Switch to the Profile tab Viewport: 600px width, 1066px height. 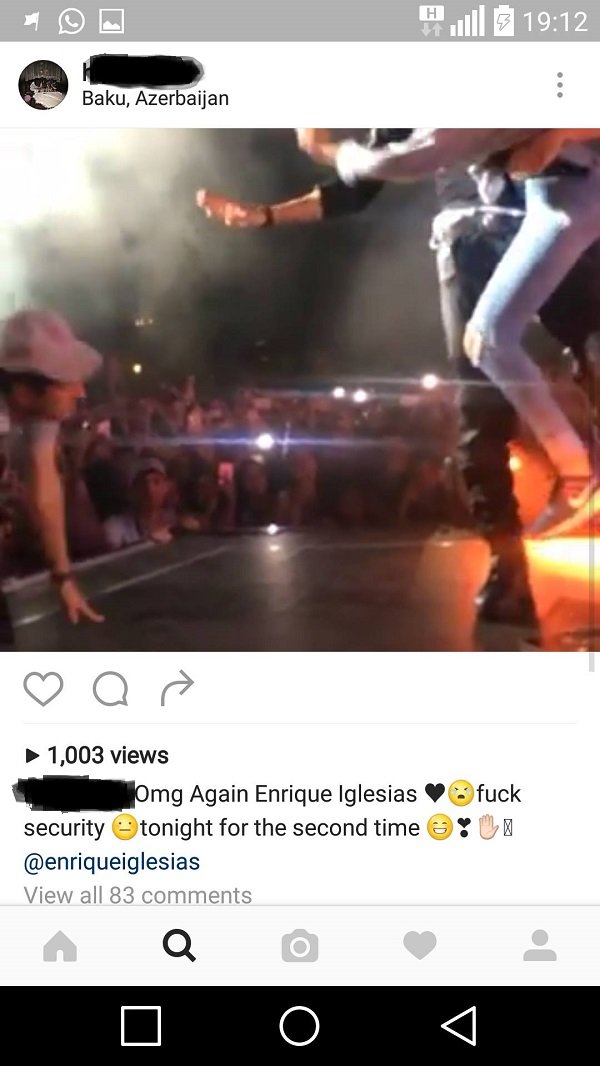[540, 946]
